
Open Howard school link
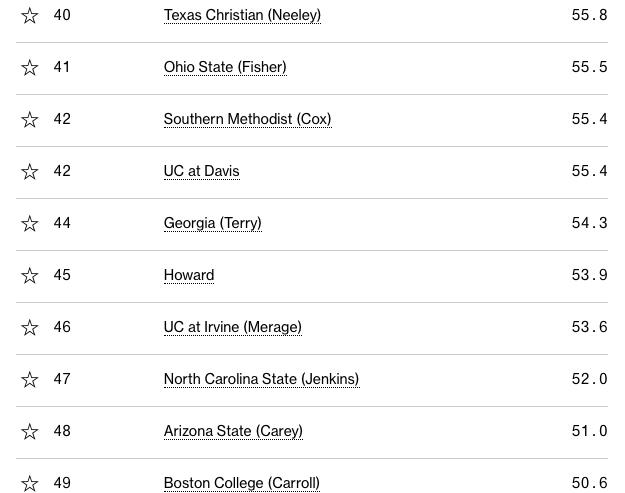[189, 275]
